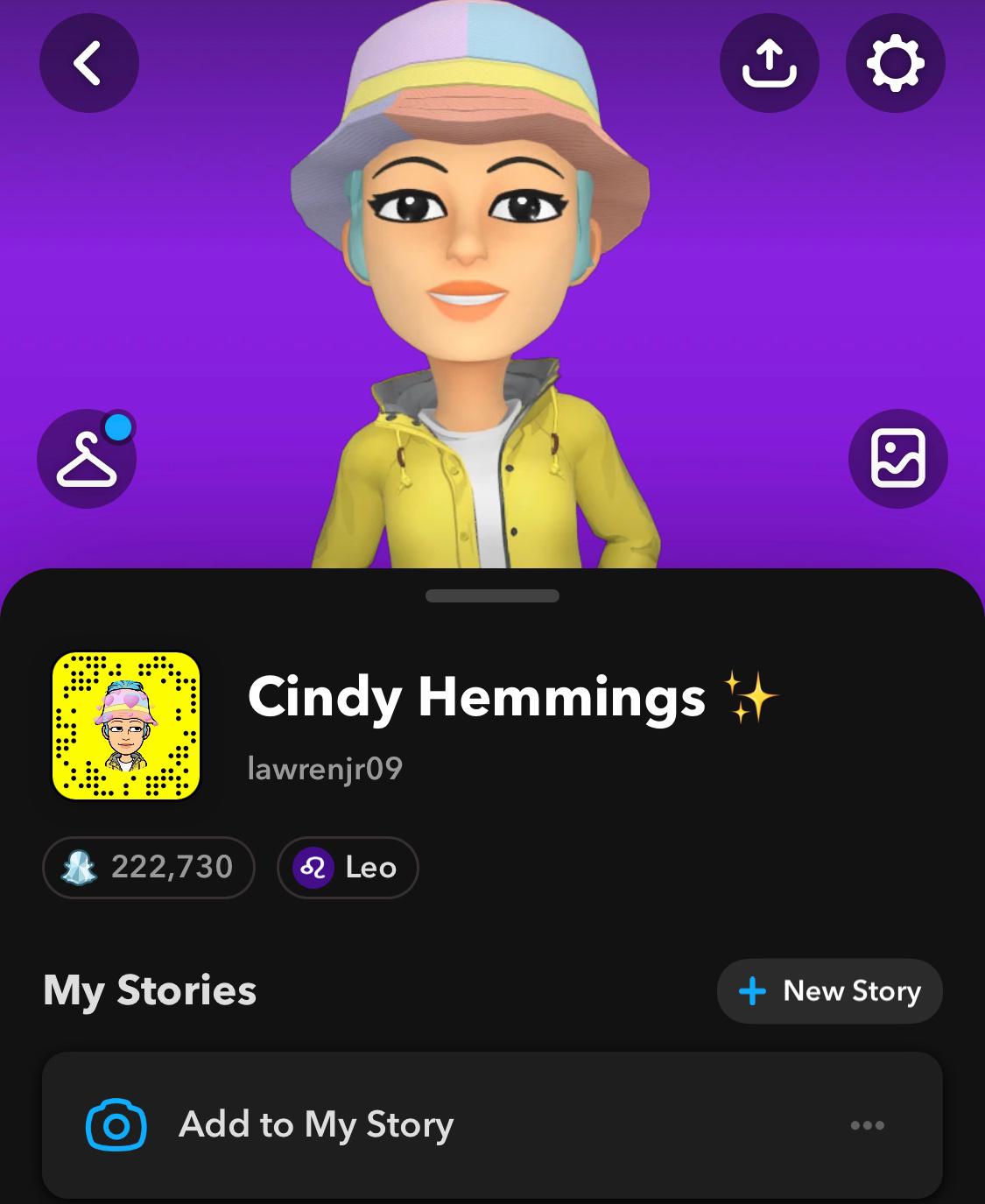Open the Snapcode tile
This screenshot has height=1204, width=985.
point(126,726)
